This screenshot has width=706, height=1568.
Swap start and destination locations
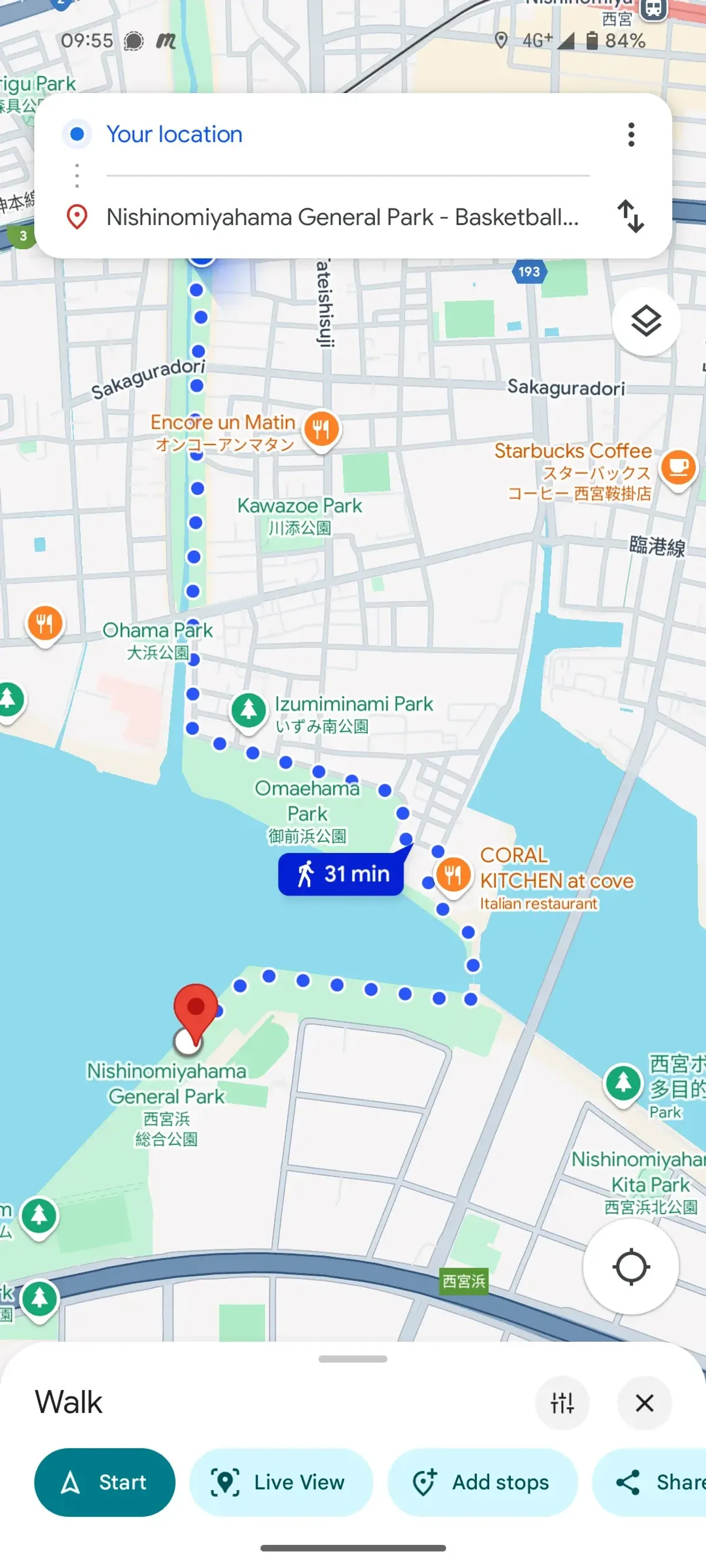pos(631,217)
